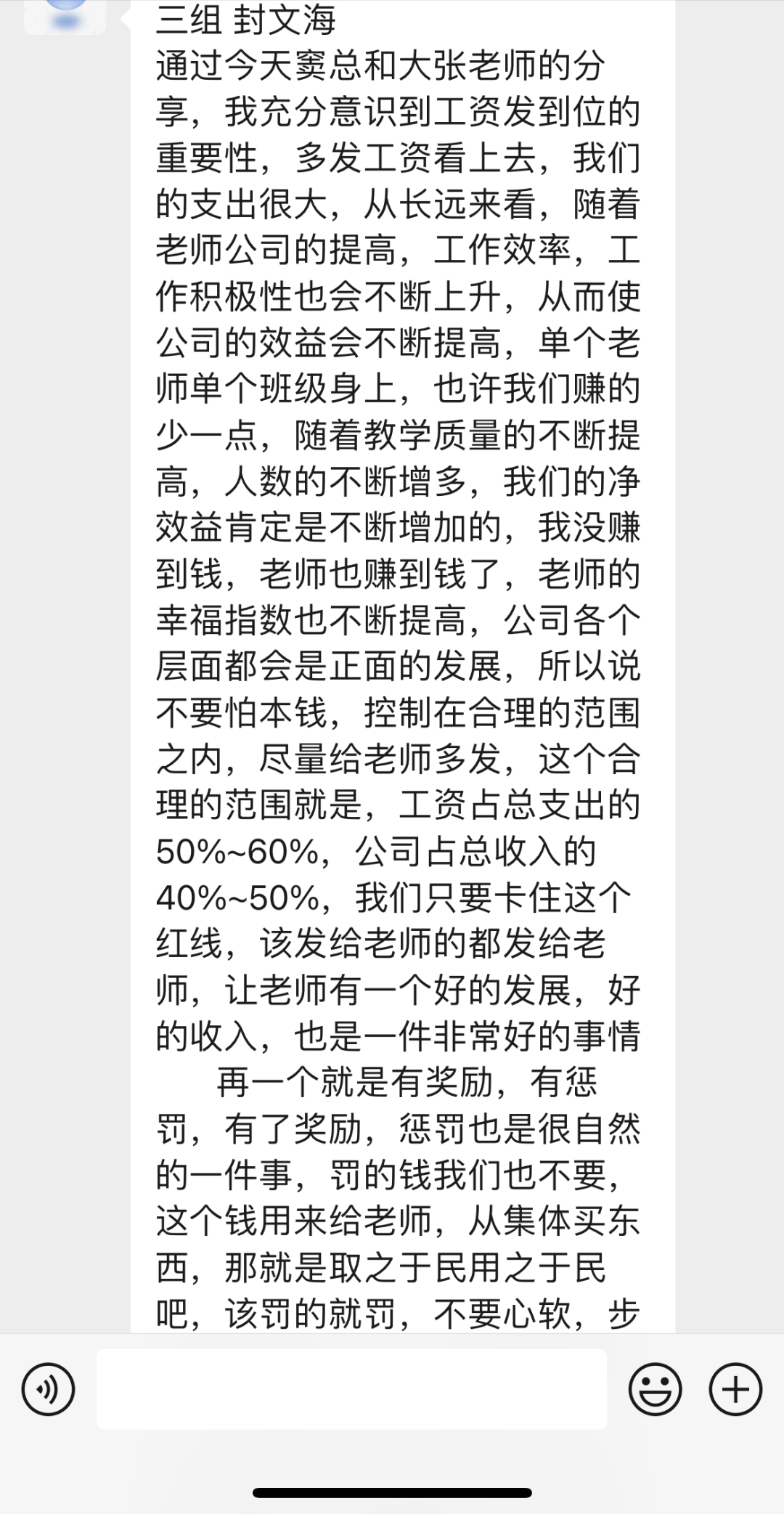Open the plus attachments menu
Viewport: 784px width, 1514px height.
[x=735, y=1390]
